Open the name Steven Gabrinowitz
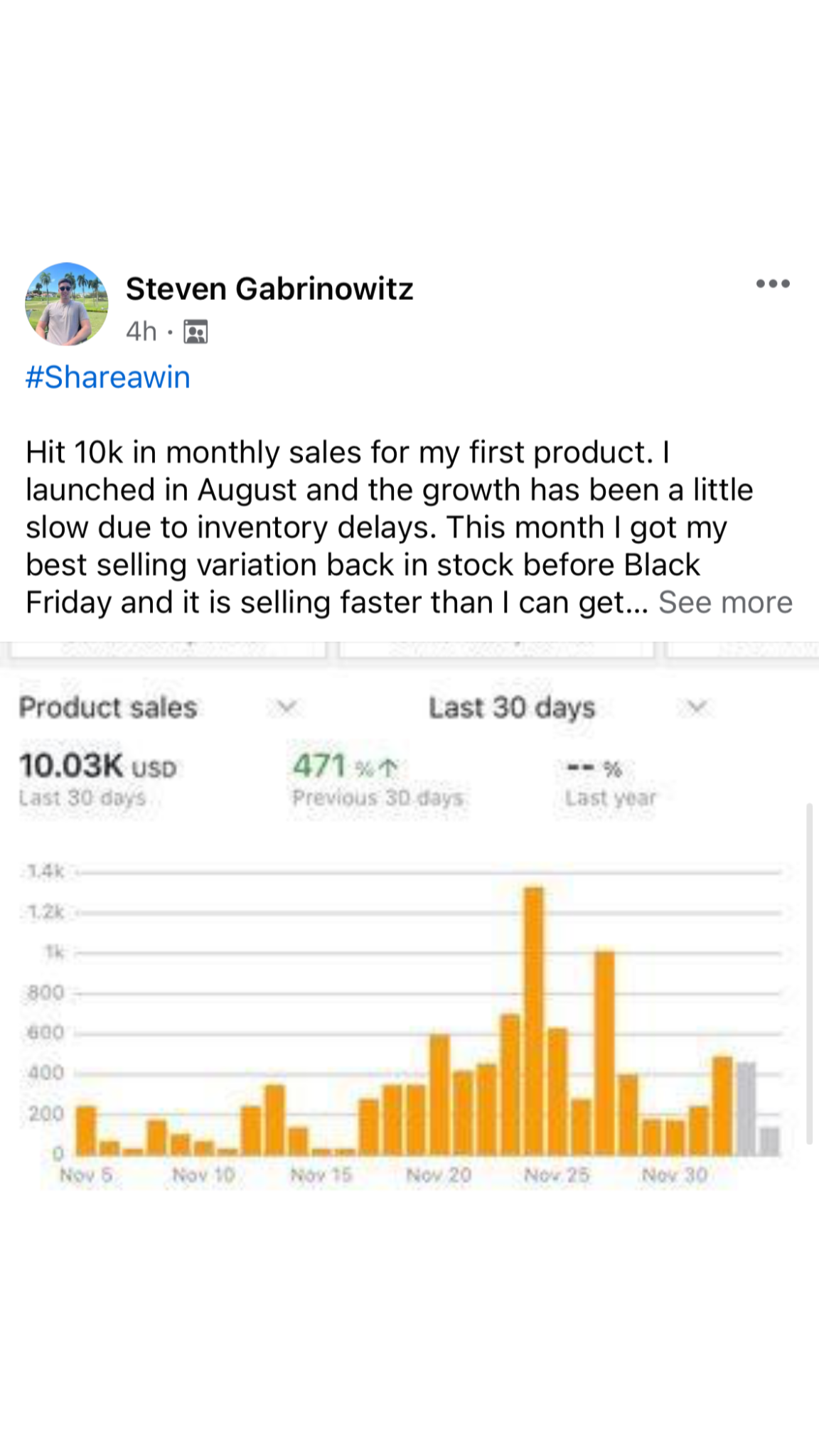 pyautogui.click(x=269, y=289)
